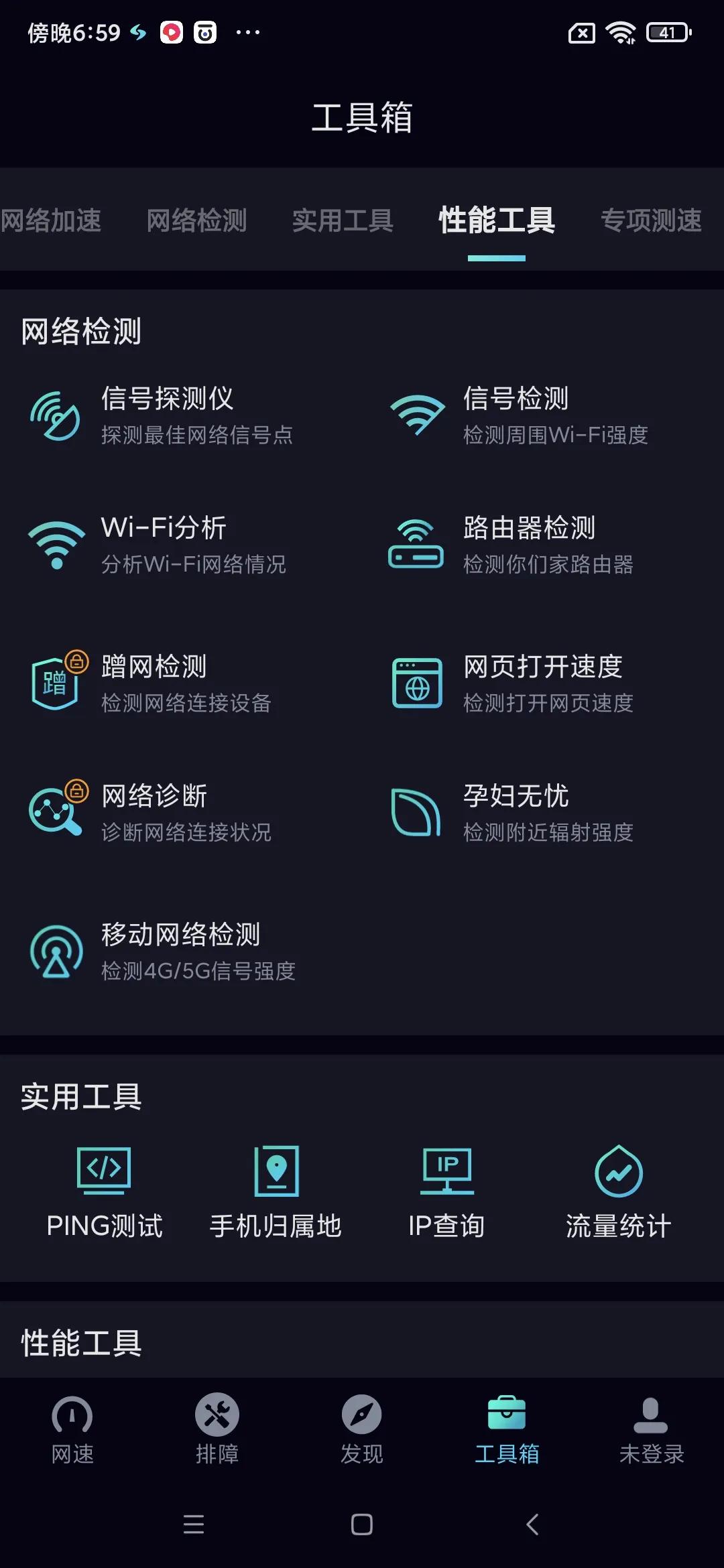Launch the 手机归属地 phone locator tool
Viewport: 724px width, 1568px height.
coord(276,1193)
